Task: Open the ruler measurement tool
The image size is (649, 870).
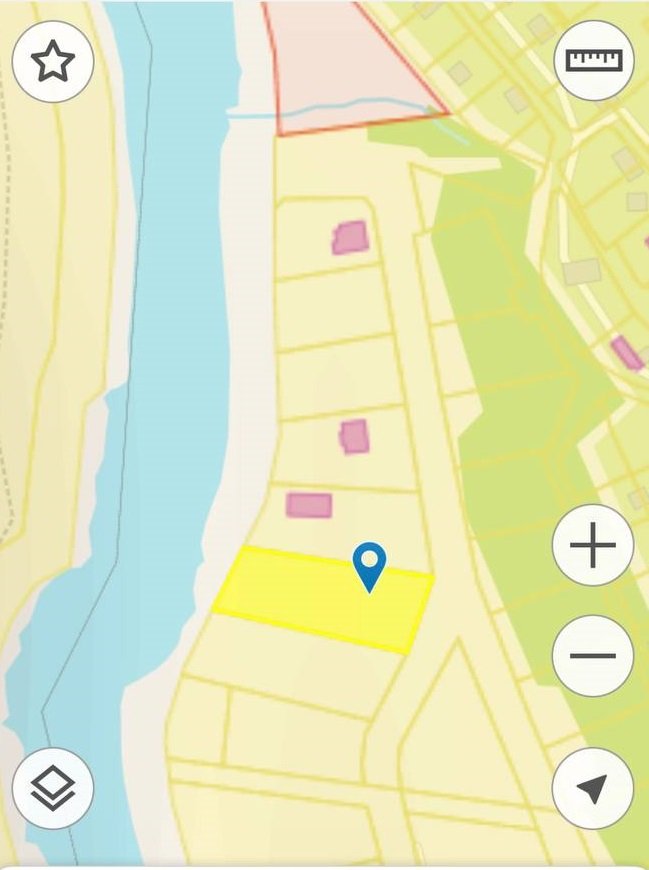Action: [x=594, y=60]
